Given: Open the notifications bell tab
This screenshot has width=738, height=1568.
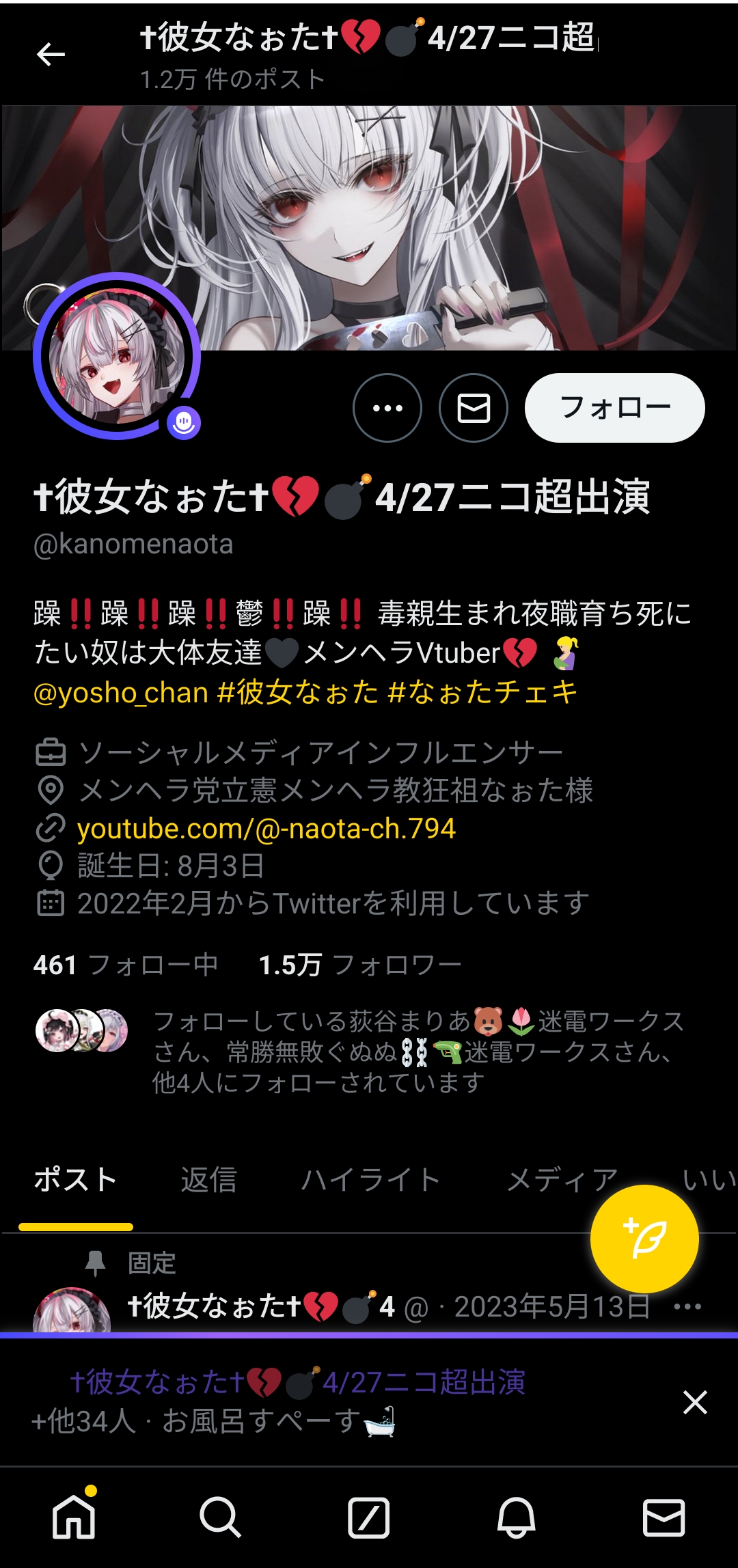Looking at the screenshot, I should click(516, 1518).
